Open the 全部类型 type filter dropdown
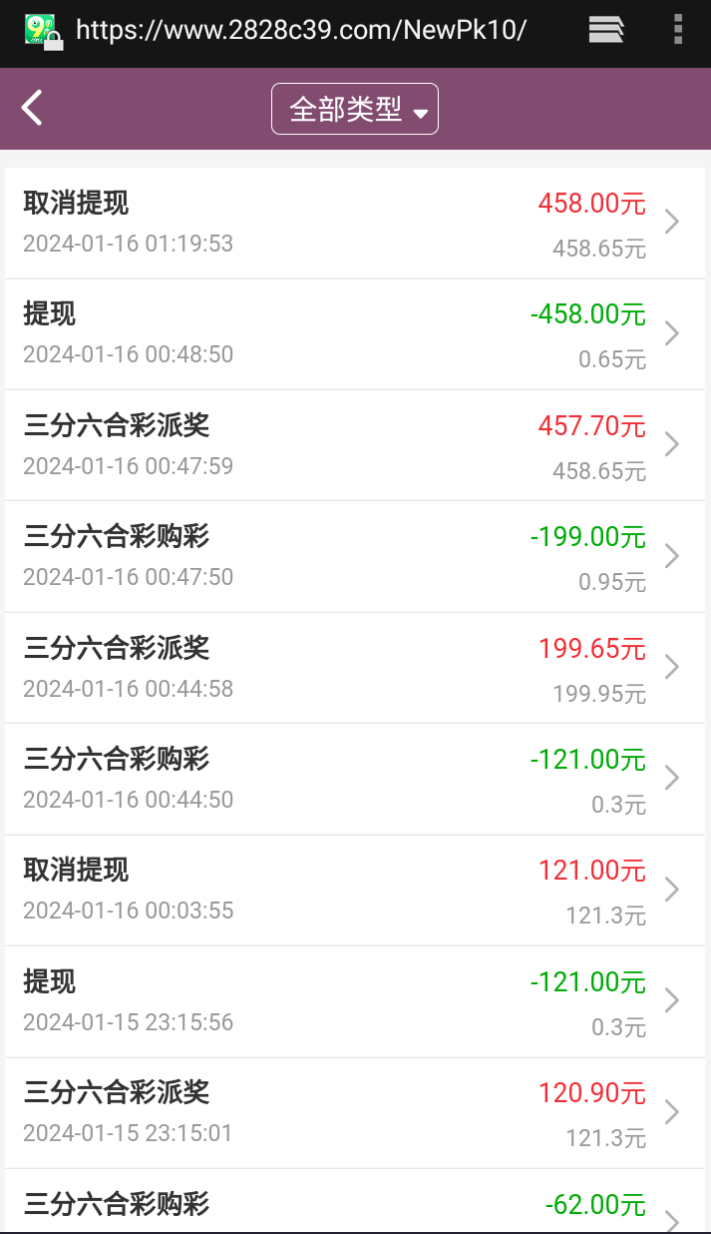 [x=355, y=109]
